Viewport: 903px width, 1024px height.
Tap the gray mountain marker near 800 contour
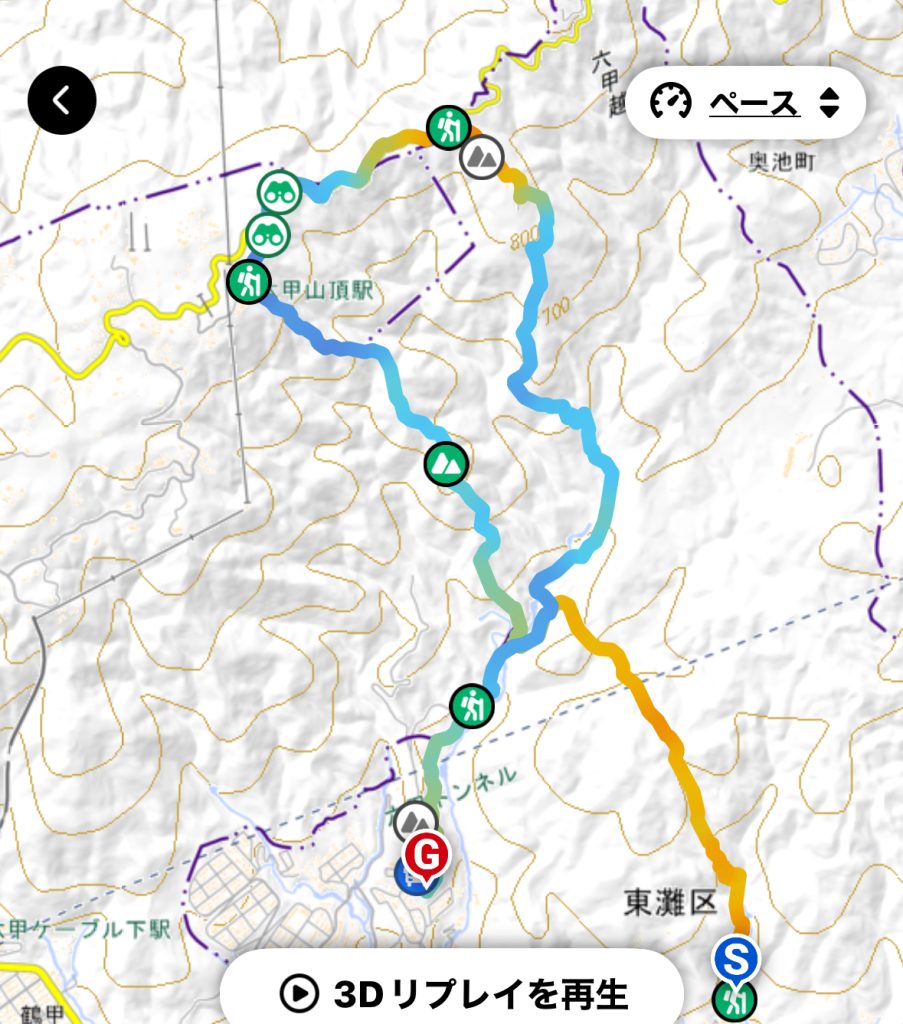click(483, 157)
